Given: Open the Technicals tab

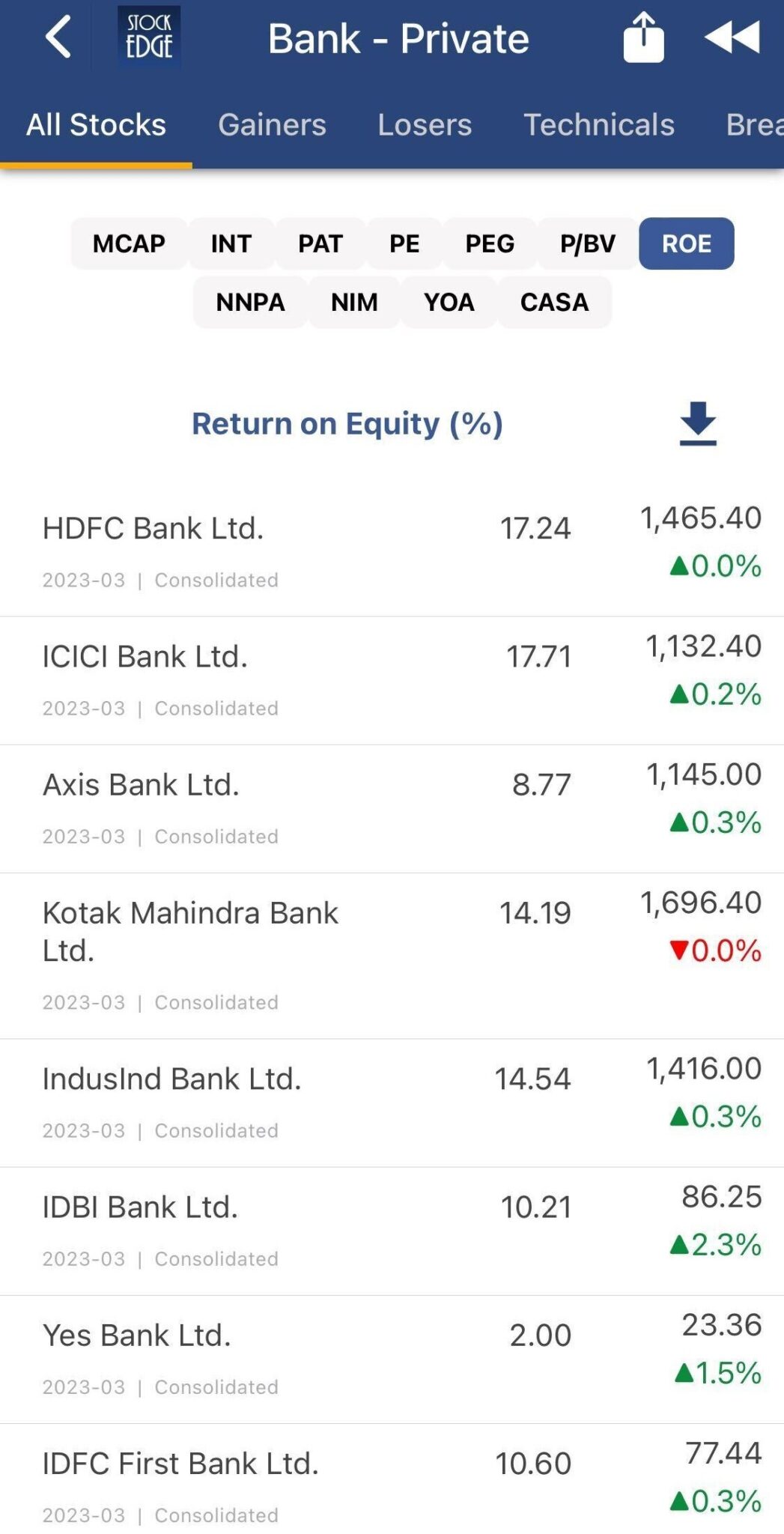Looking at the screenshot, I should 598,124.
